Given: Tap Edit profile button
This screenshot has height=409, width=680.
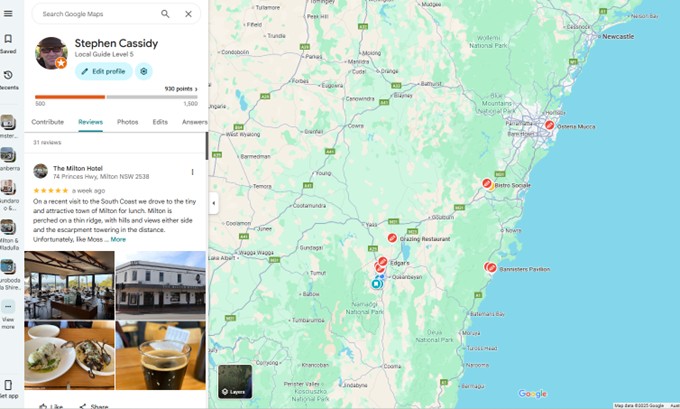Looking at the screenshot, I should [104, 71].
